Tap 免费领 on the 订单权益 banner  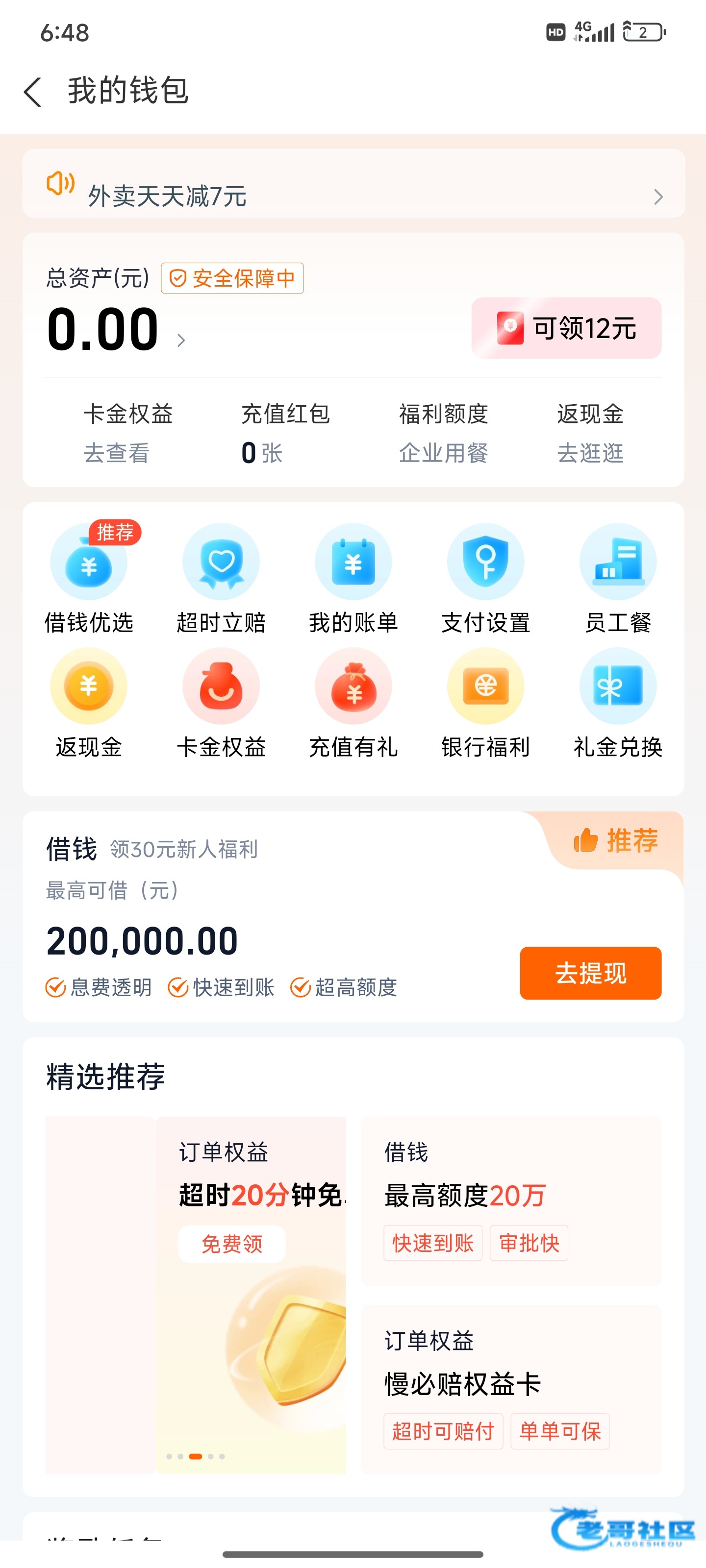click(231, 1244)
